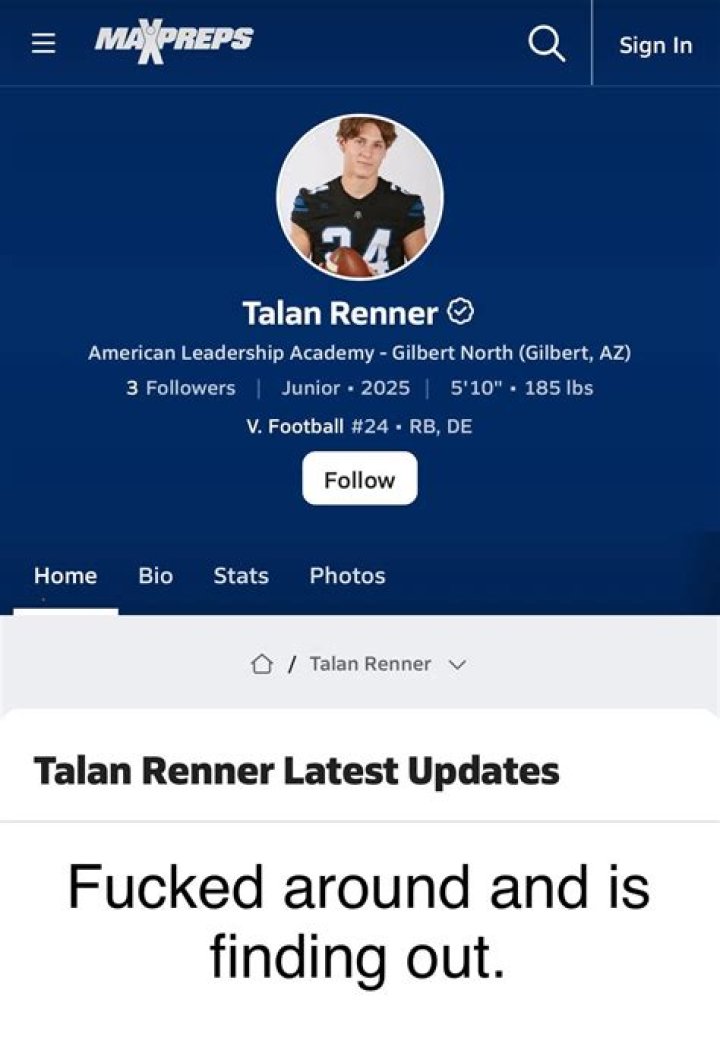The image size is (720, 1037).
Task: Follow Talan Renner
Action: (x=359, y=480)
